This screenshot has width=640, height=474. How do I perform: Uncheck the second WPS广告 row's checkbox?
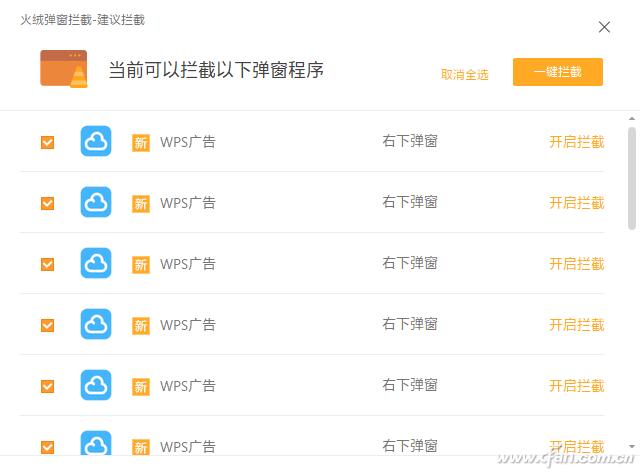47,203
